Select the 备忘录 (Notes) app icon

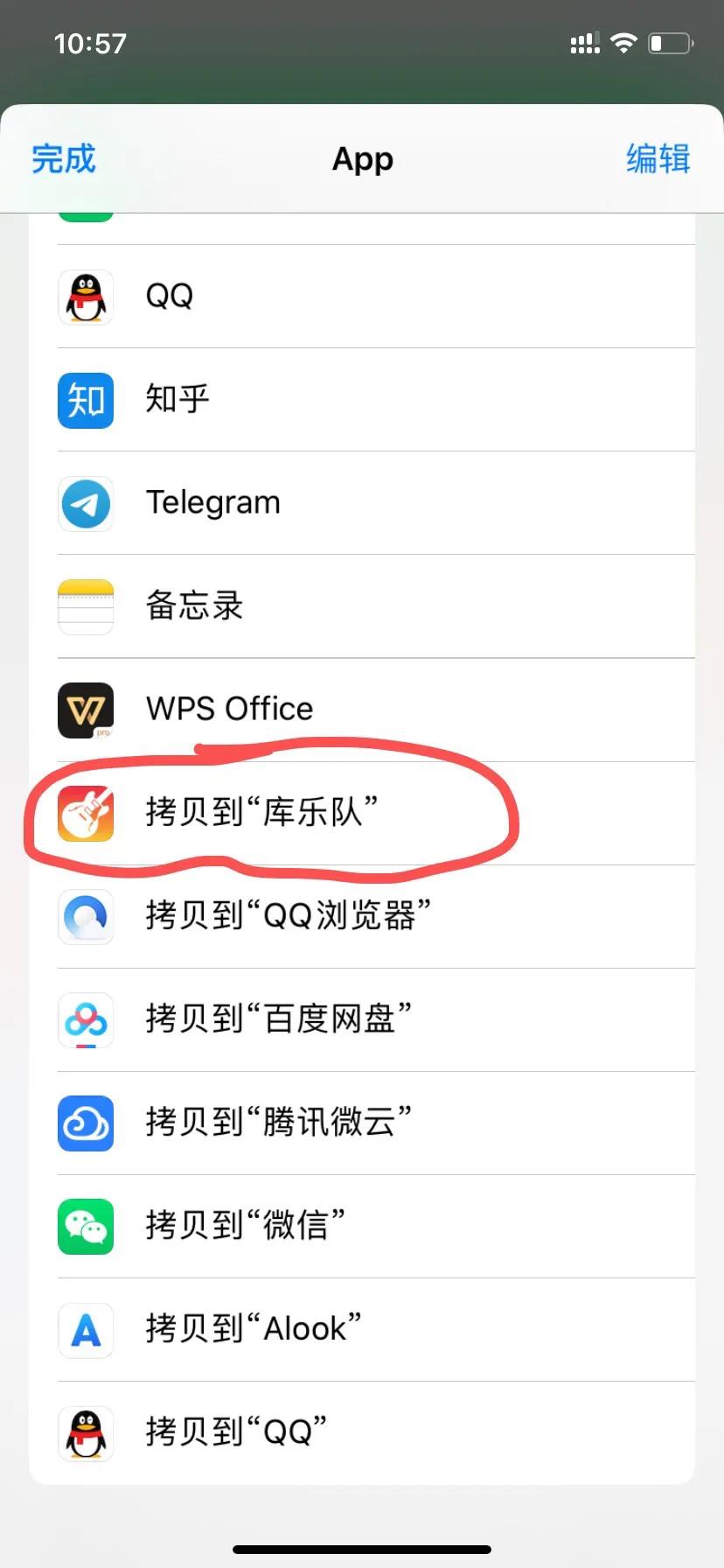pyautogui.click(x=85, y=607)
